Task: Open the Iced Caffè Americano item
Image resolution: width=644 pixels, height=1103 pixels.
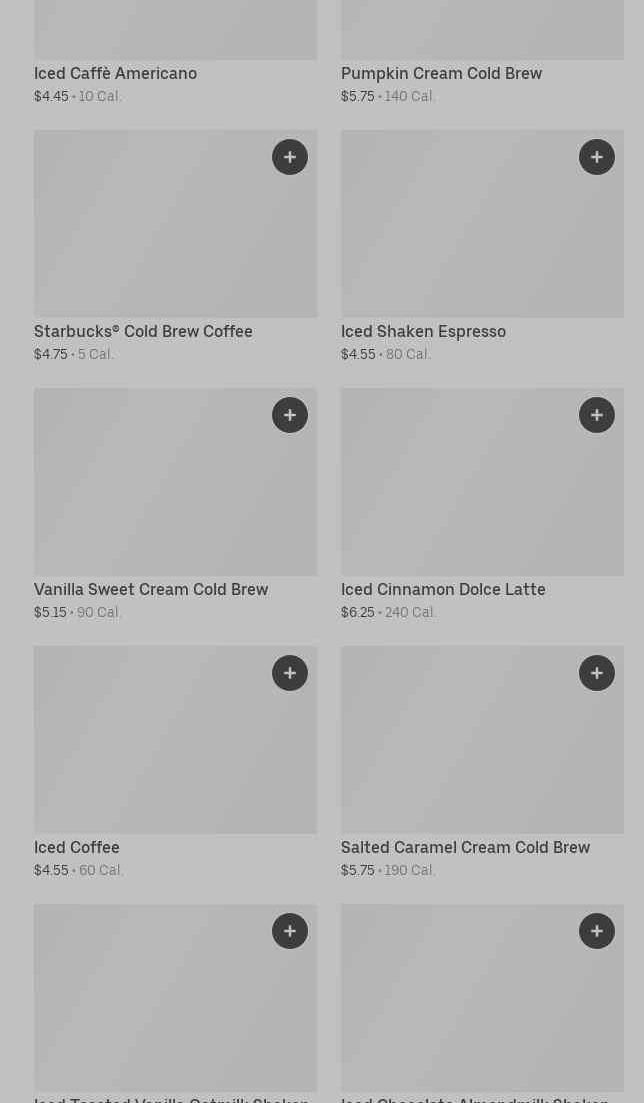Action: [x=115, y=74]
